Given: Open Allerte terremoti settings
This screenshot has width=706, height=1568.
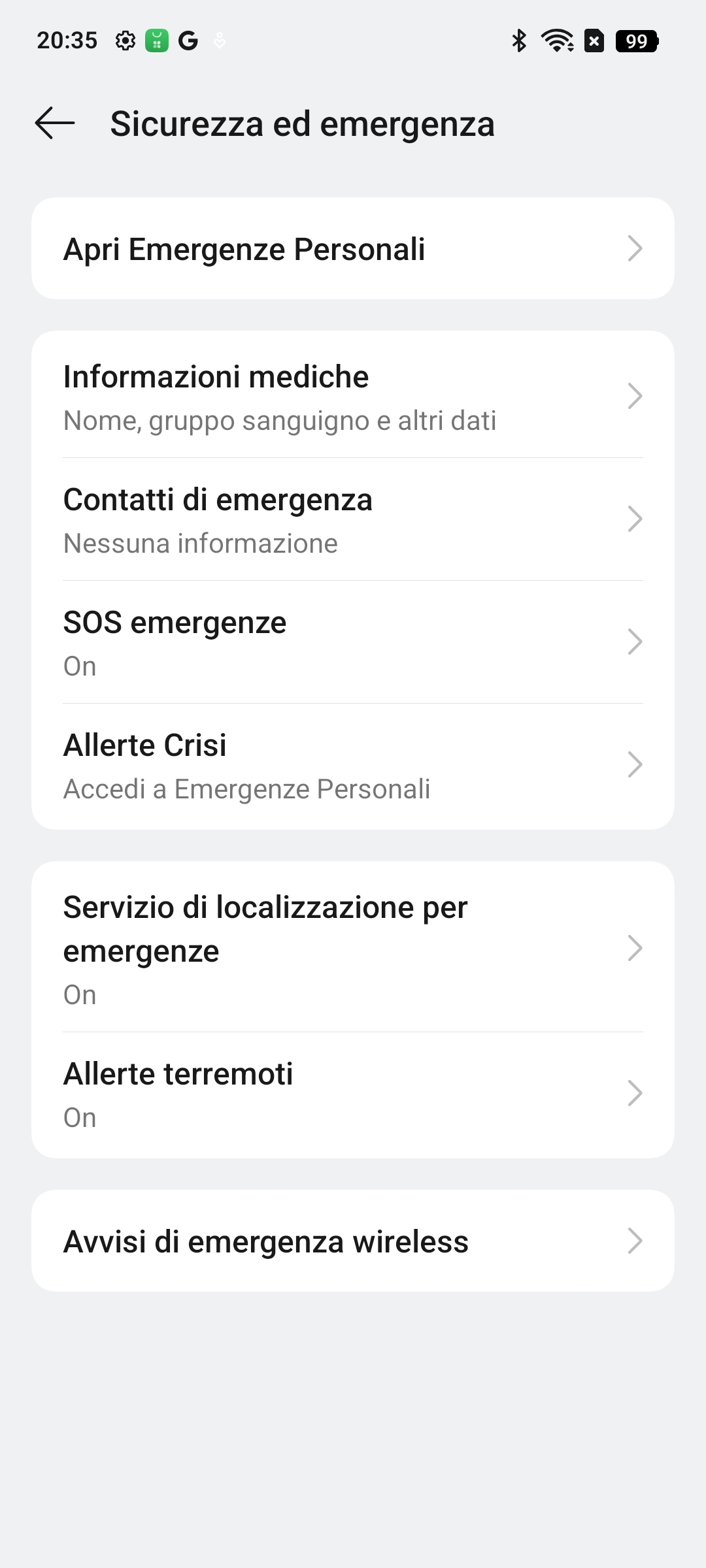Looking at the screenshot, I should 353,1094.
